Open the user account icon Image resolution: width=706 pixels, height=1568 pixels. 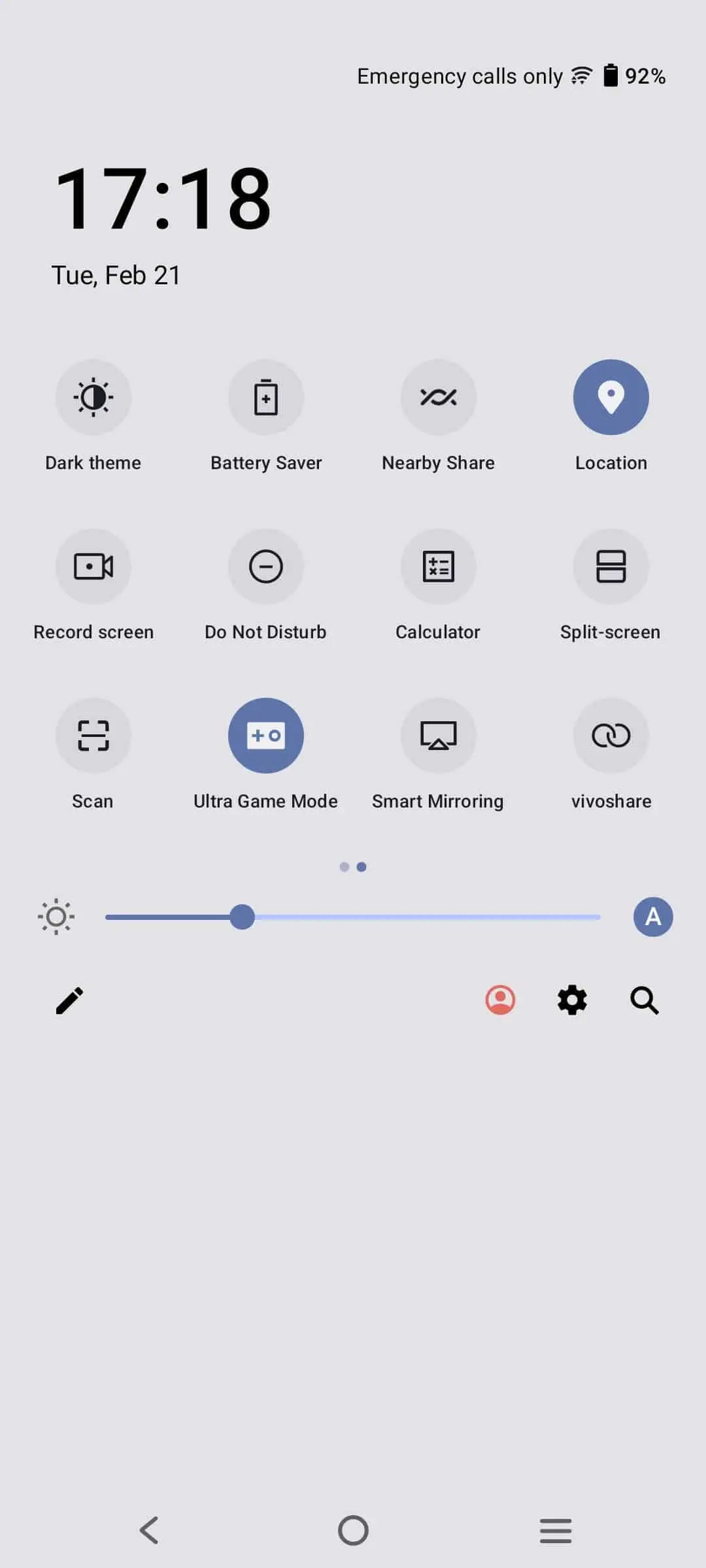[500, 1000]
